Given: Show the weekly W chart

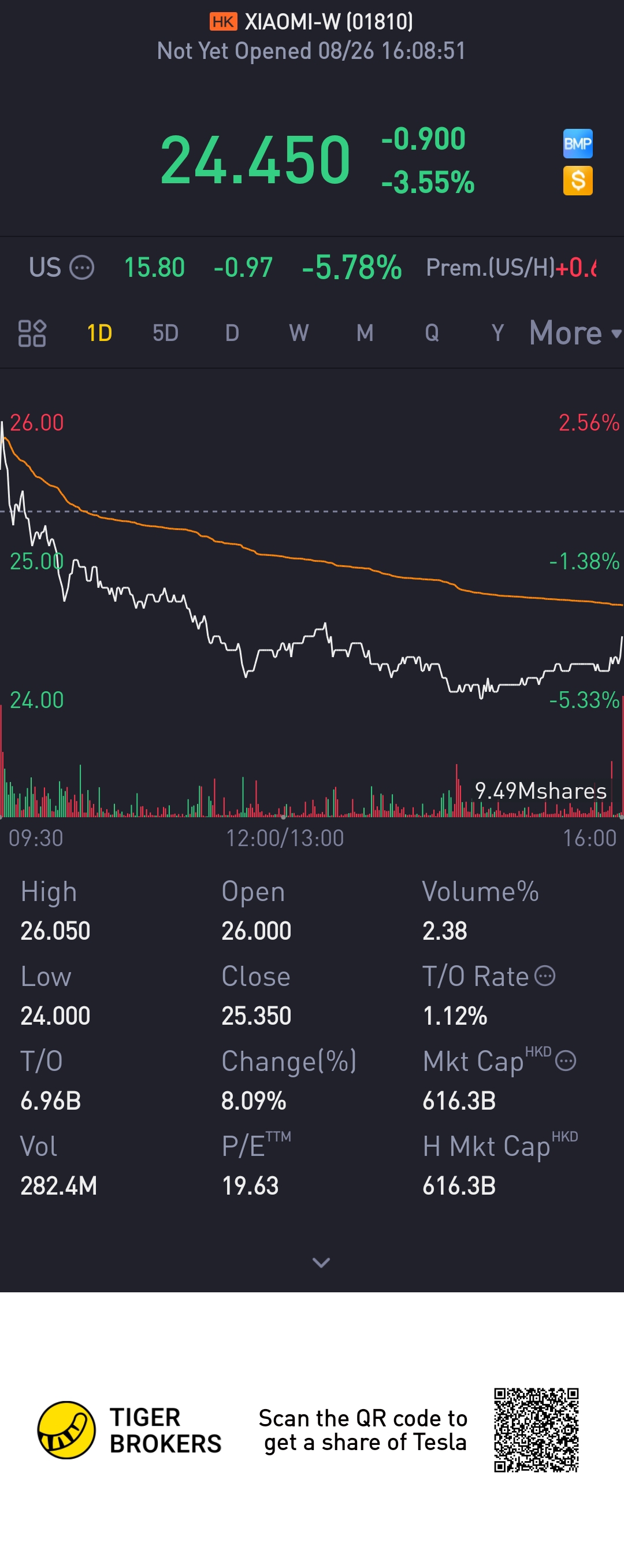Looking at the screenshot, I should [298, 333].
